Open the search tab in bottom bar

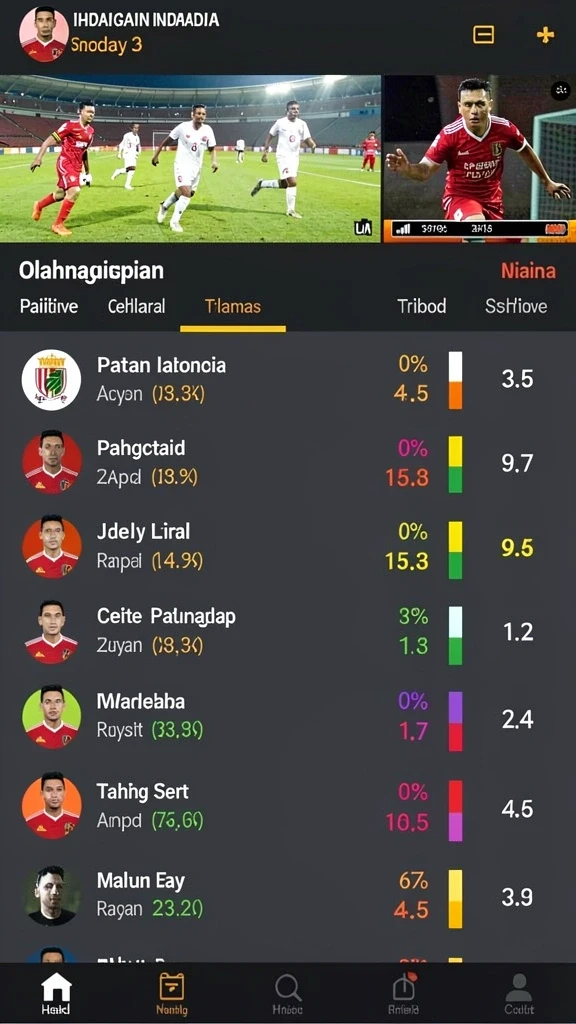pyautogui.click(x=287, y=995)
